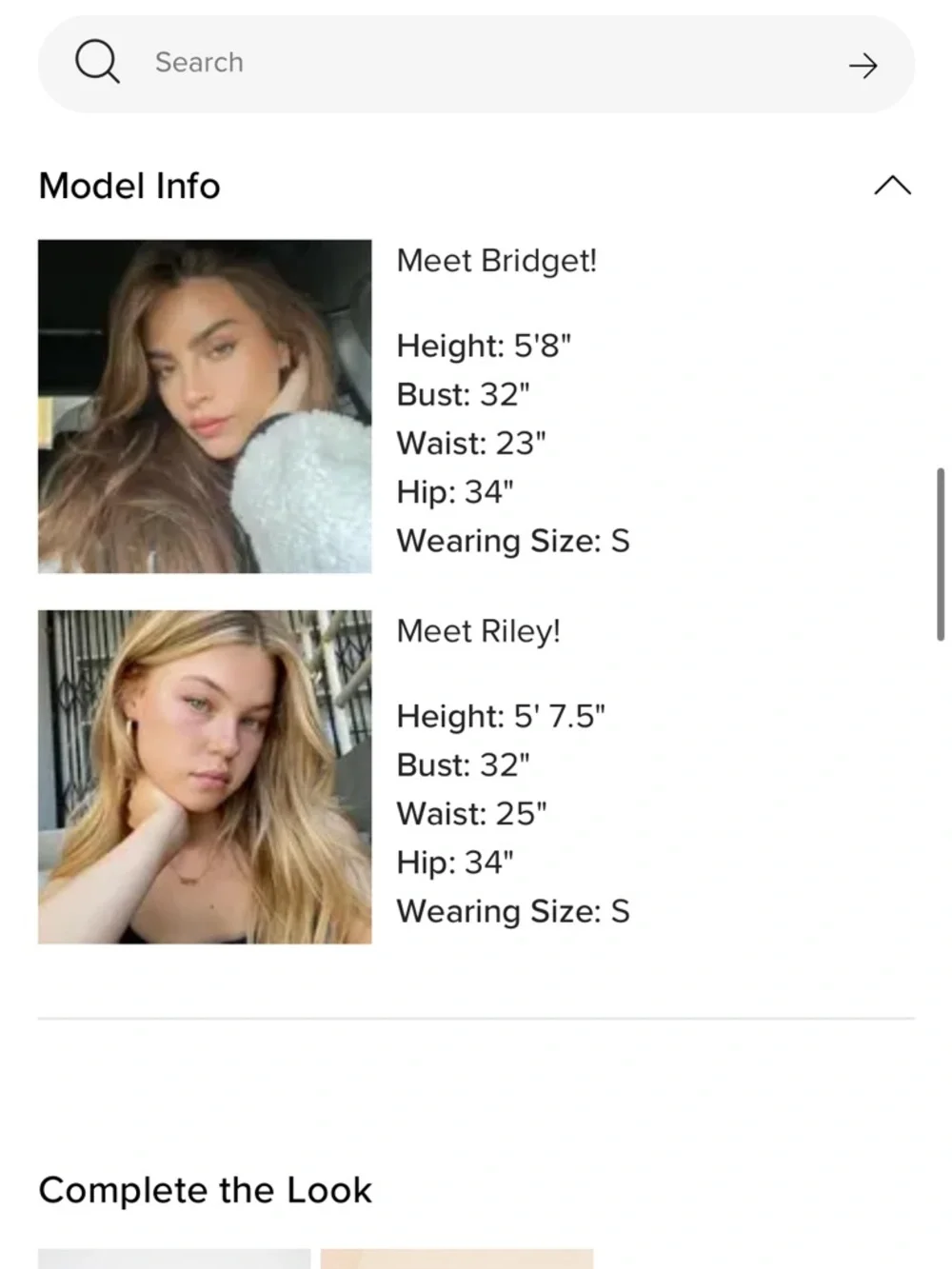This screenshot has width=952, height=1269.
Task: Submit search with the arrow icon
Action: [x=863, y=66]
